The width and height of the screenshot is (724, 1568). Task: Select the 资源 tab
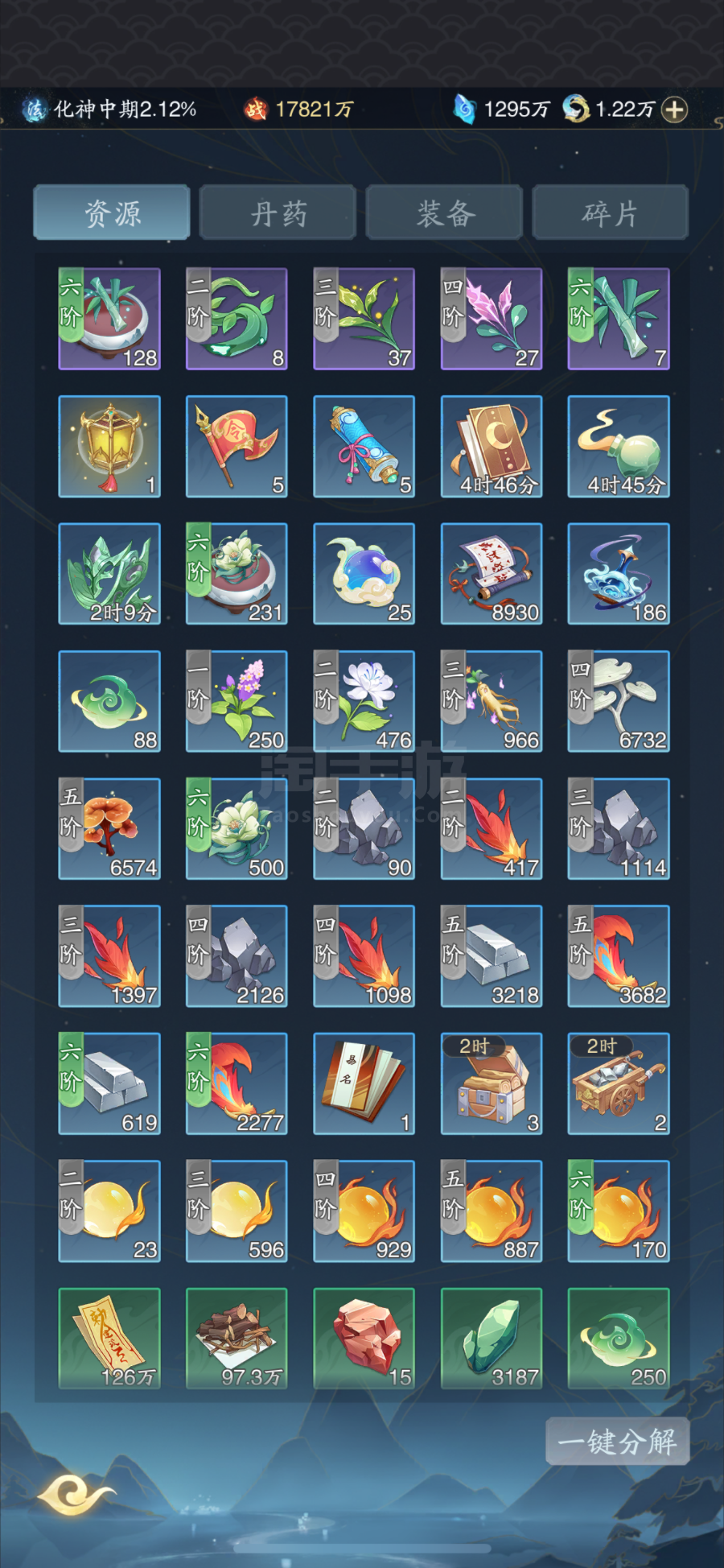coord(112,213)
